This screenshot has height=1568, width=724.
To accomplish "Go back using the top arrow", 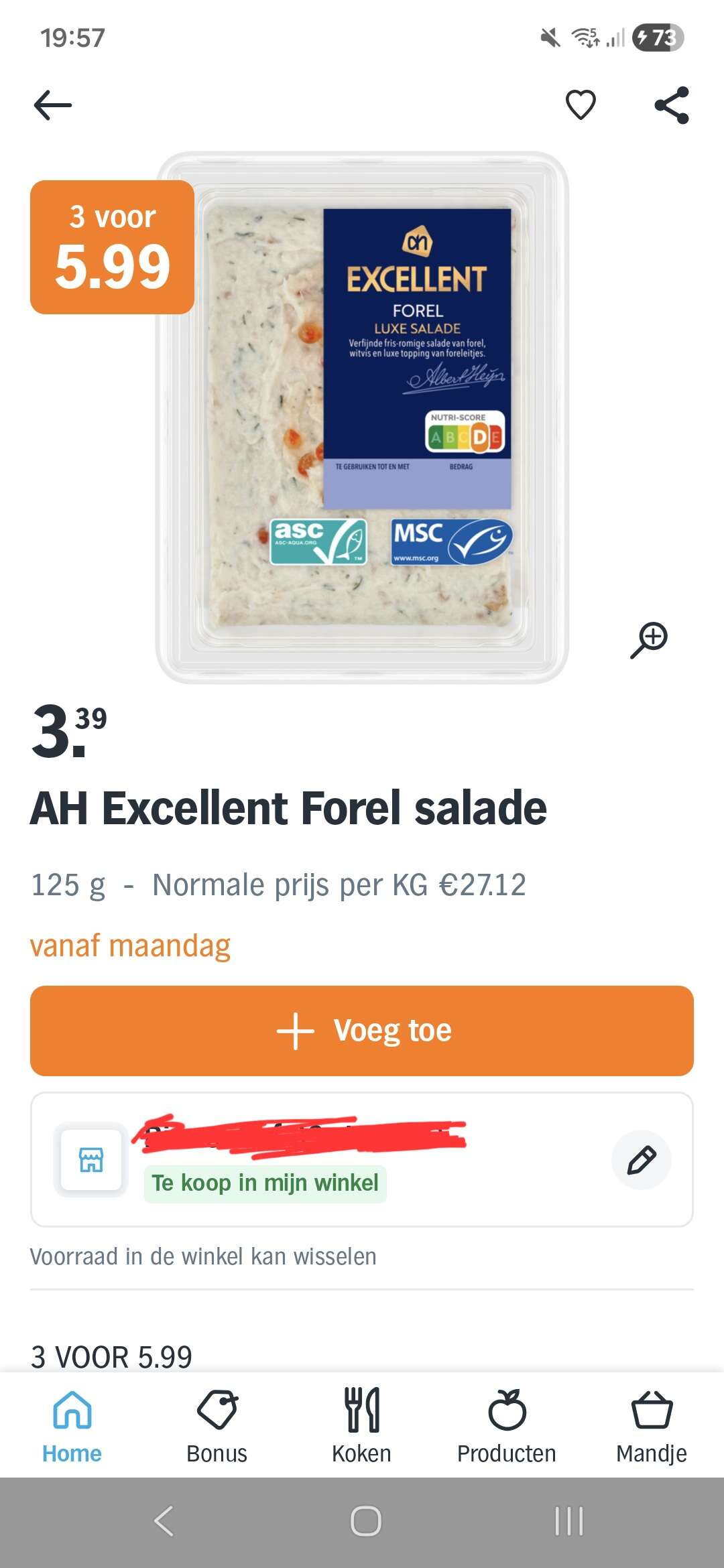I will pos(53,105).
